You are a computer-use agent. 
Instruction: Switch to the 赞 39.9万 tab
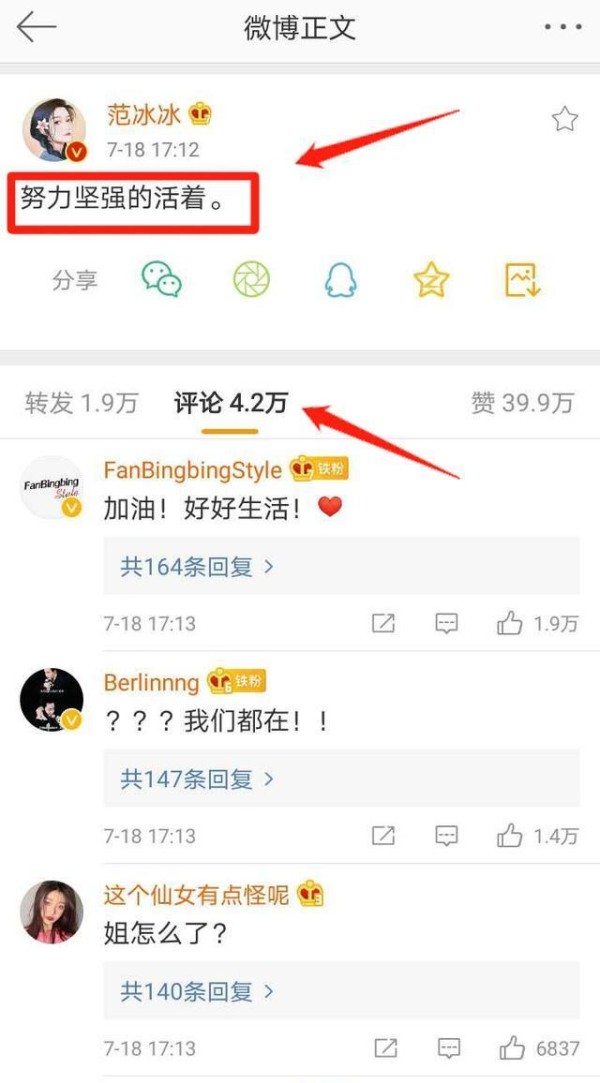coord(522,403)
